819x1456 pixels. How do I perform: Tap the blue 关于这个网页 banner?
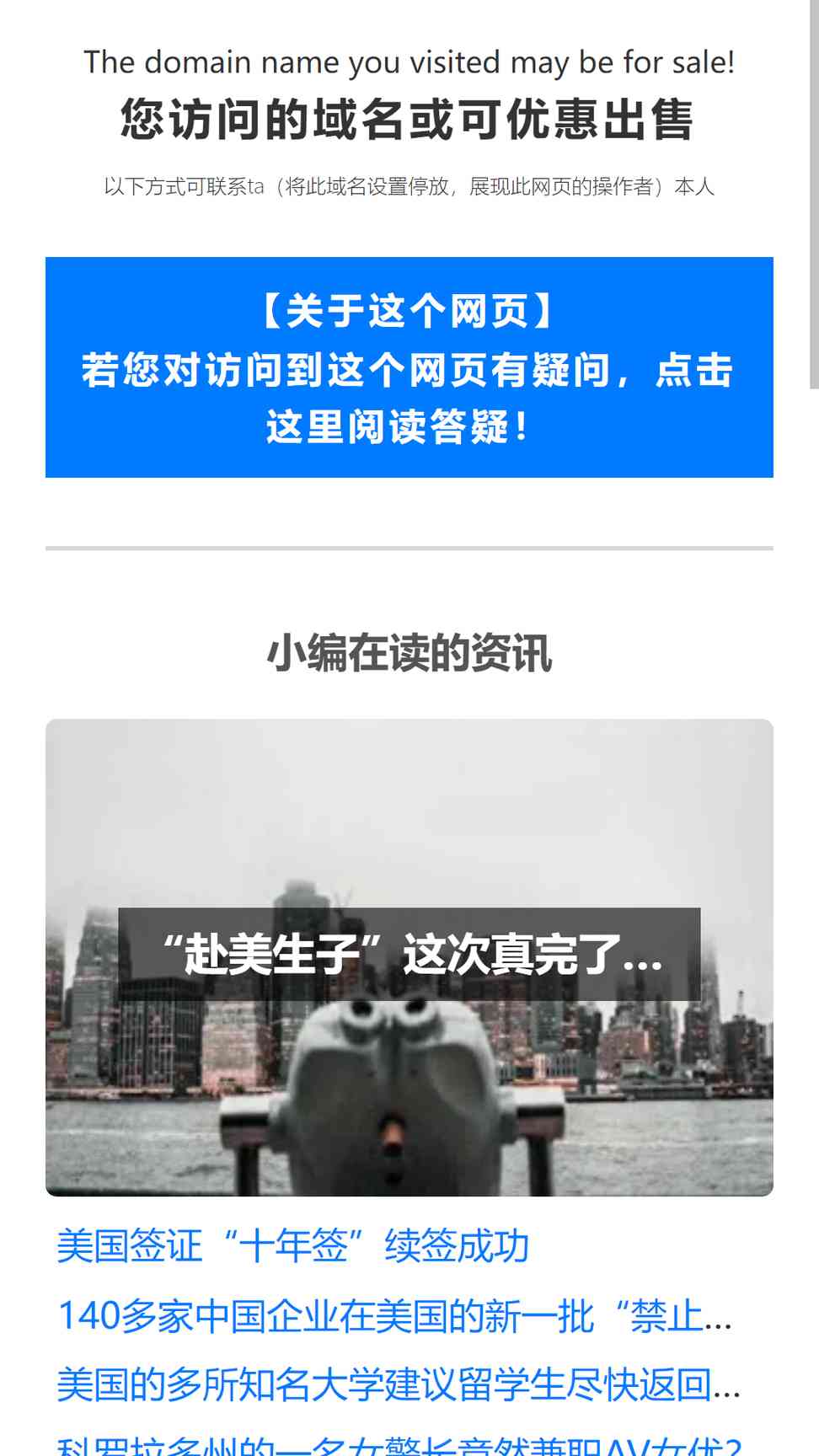[409, 367]
